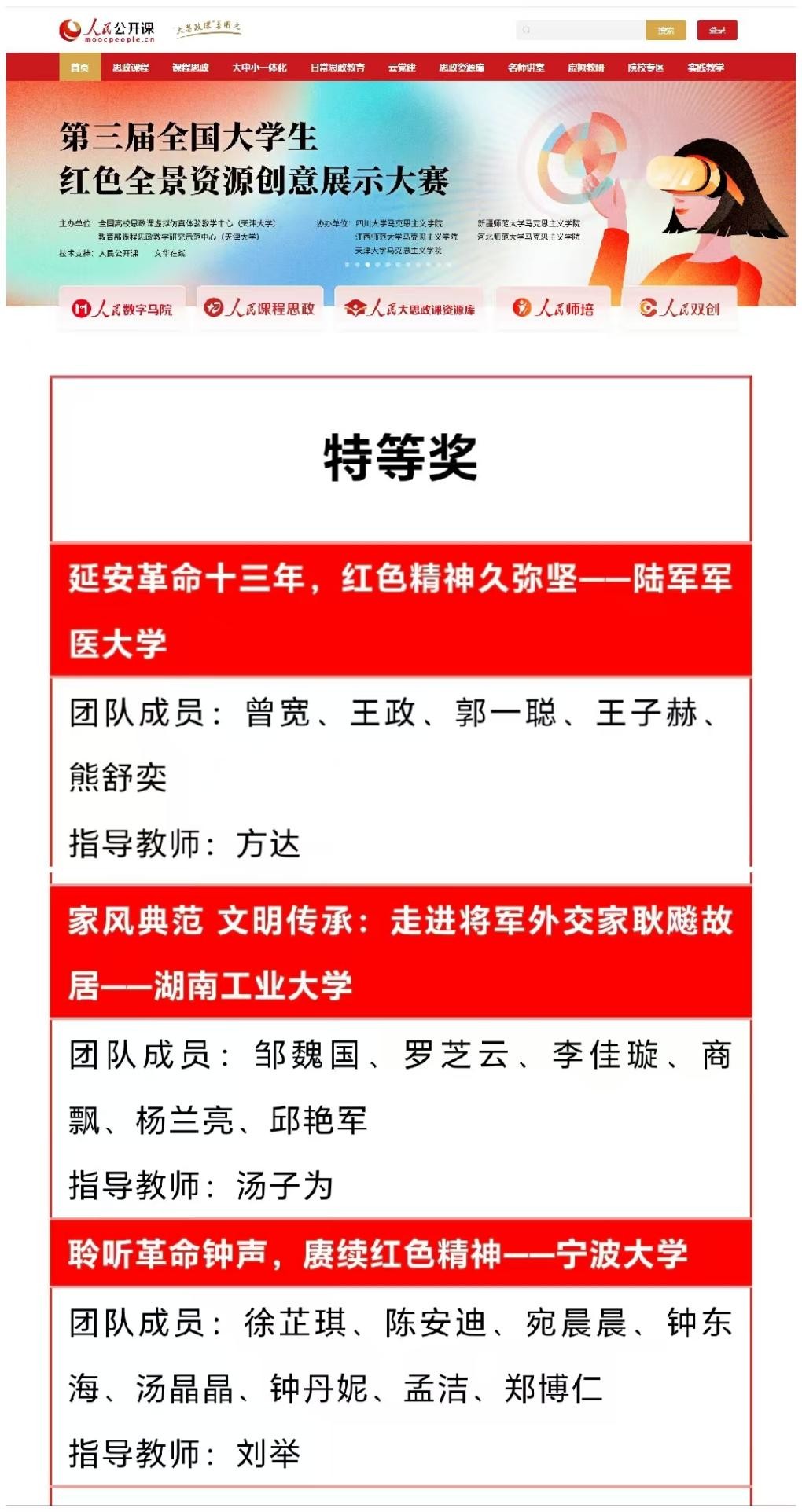Open the 人民师培 card

click(x=554, y=309)
